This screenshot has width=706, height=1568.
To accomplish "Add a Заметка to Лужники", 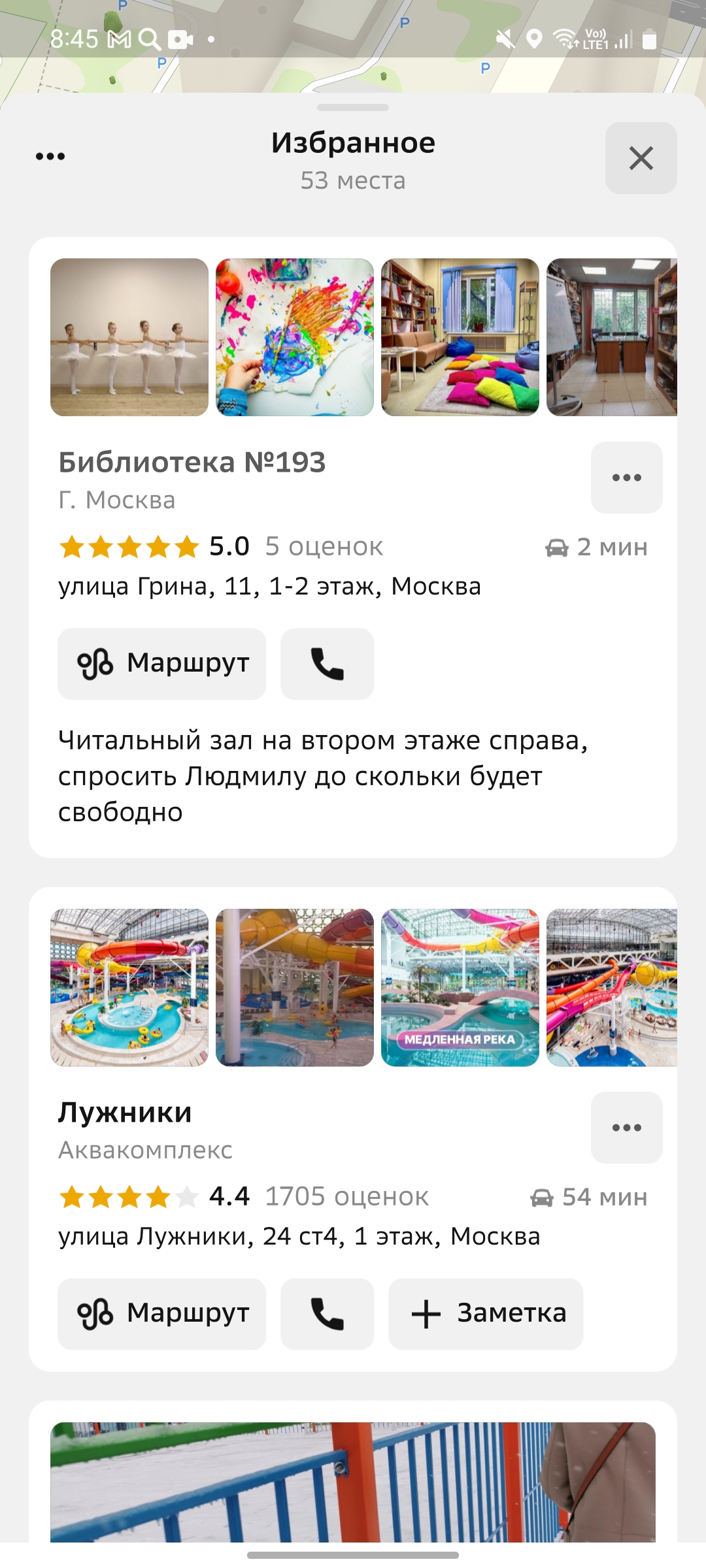I will pyautogui.click(x=486, y=1314).
